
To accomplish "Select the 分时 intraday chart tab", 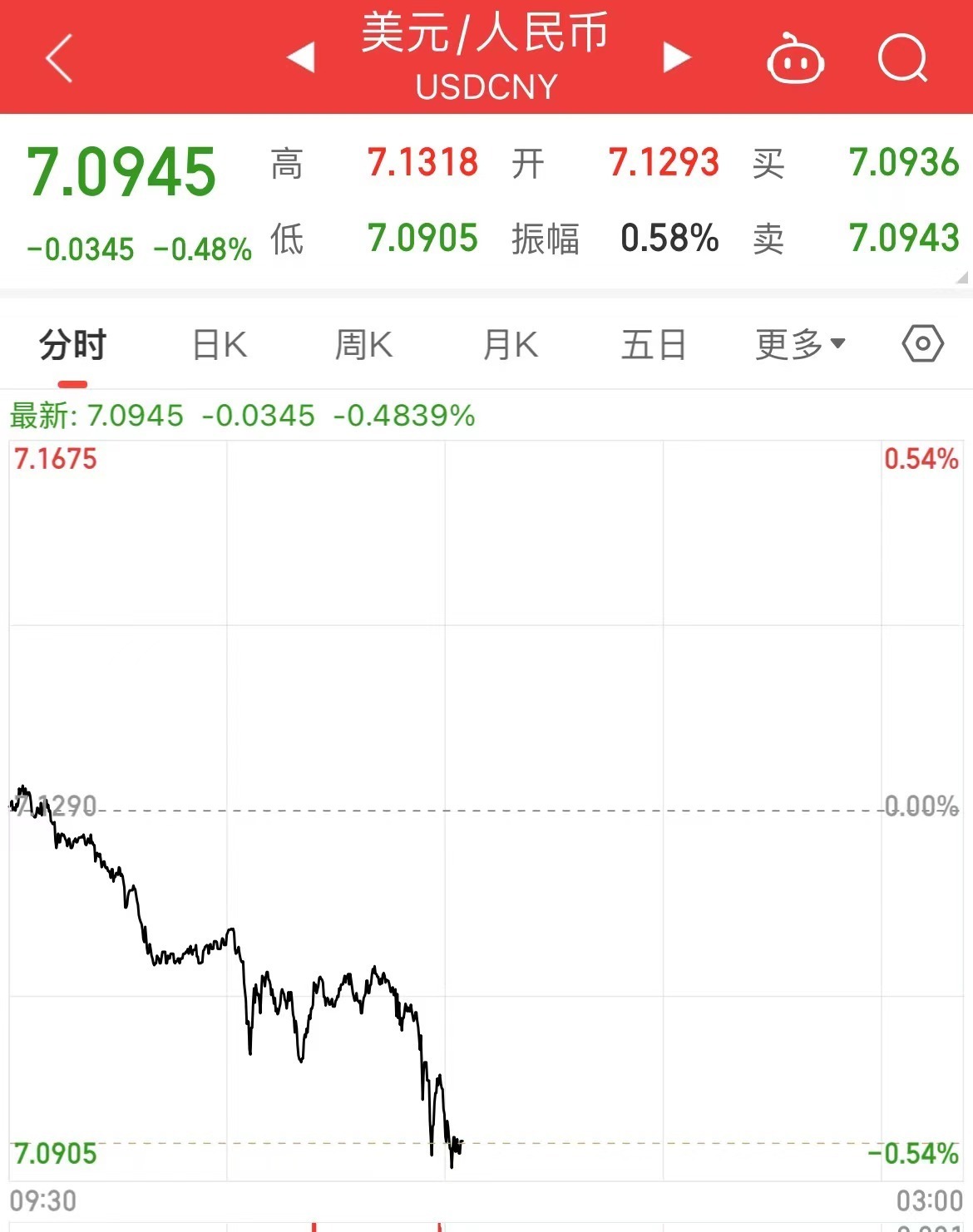I will click(x=70, y=343).
